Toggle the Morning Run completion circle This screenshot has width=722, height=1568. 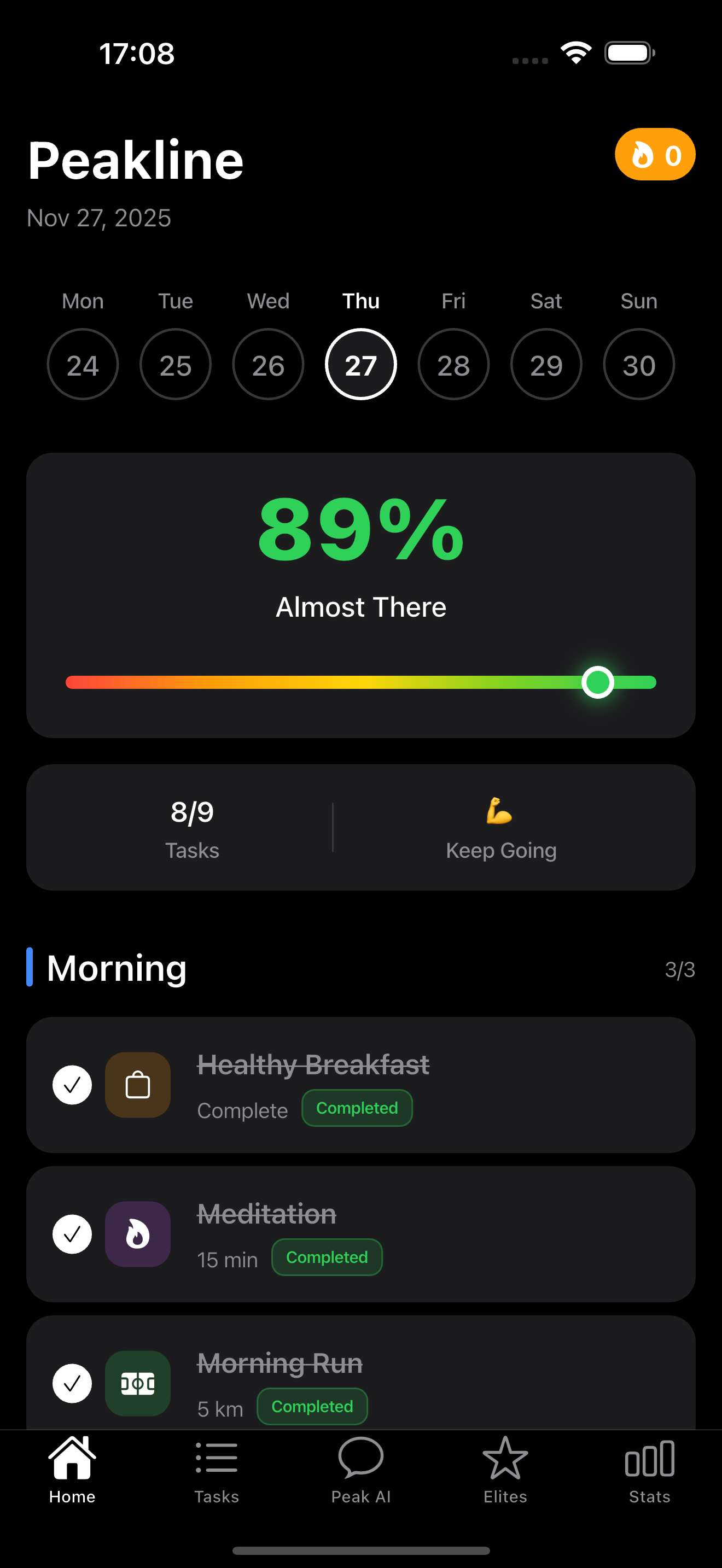click(72, 1383)
